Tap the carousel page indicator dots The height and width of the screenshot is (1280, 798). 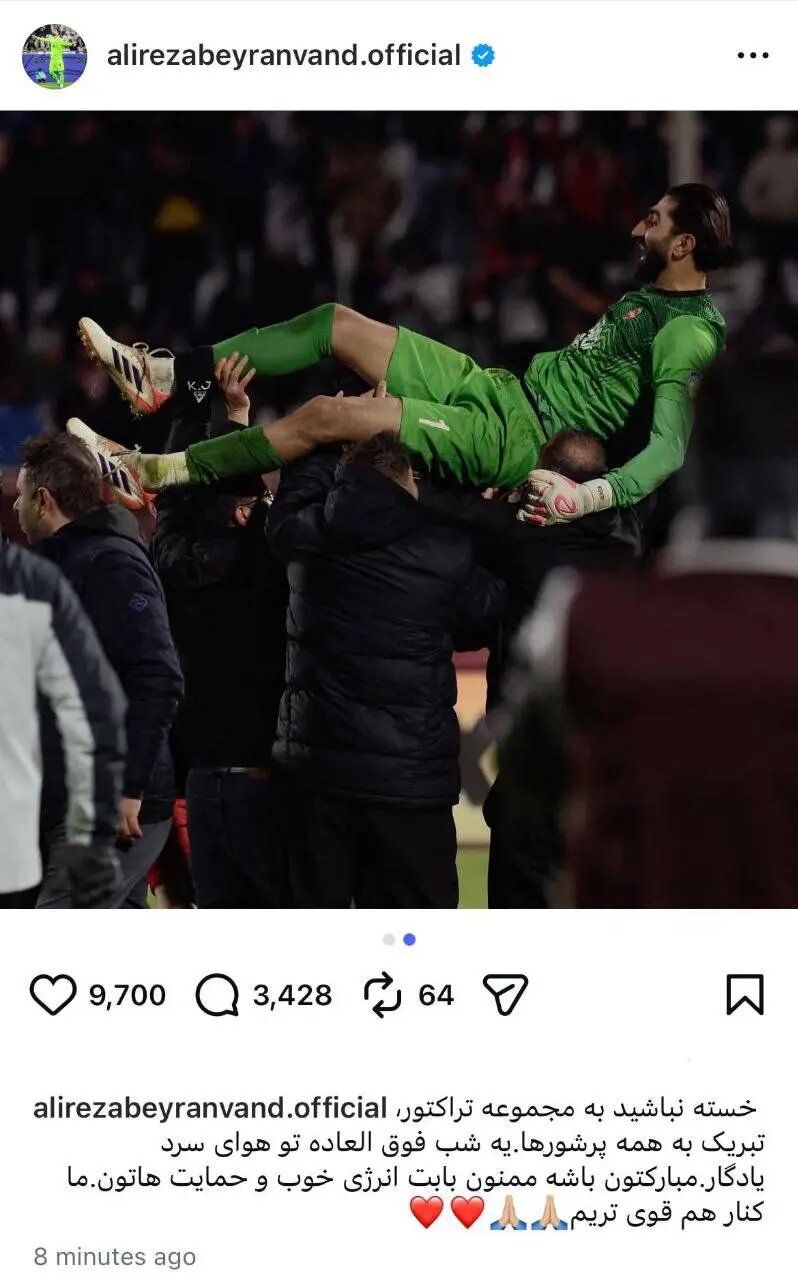tap(399, 939)
